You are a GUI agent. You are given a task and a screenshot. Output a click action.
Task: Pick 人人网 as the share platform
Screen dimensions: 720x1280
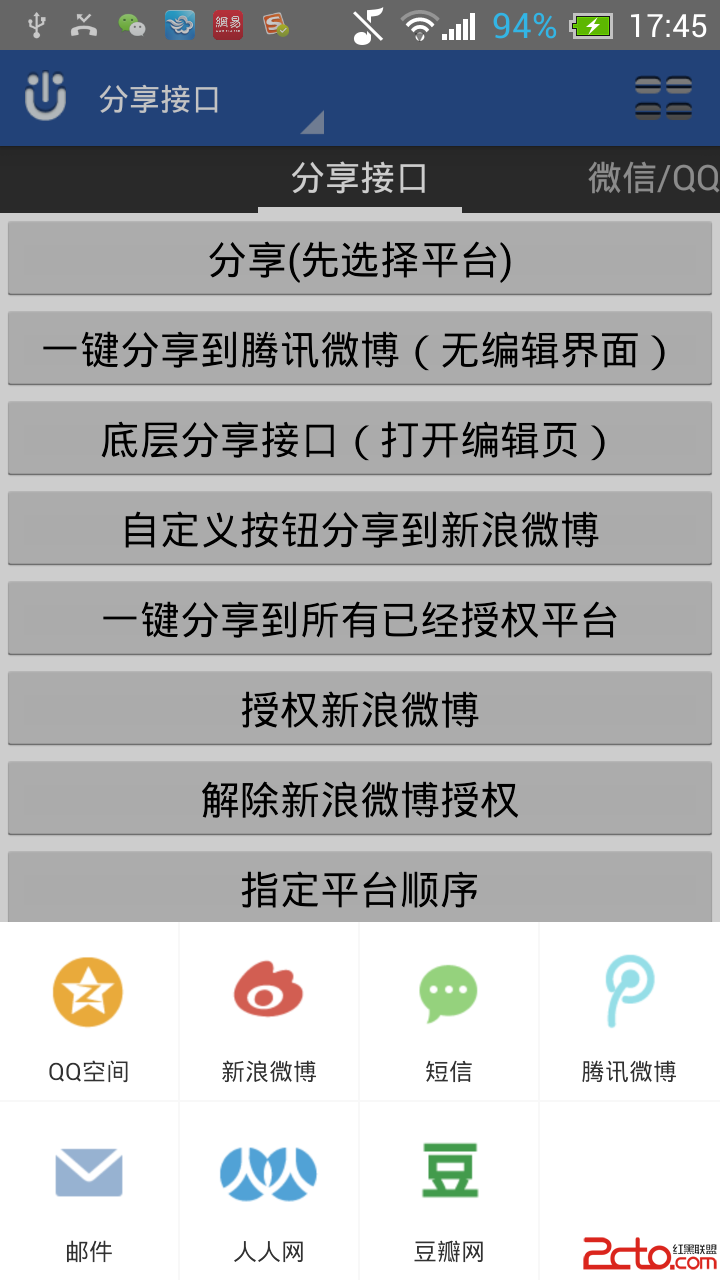tap(269, 1192)
